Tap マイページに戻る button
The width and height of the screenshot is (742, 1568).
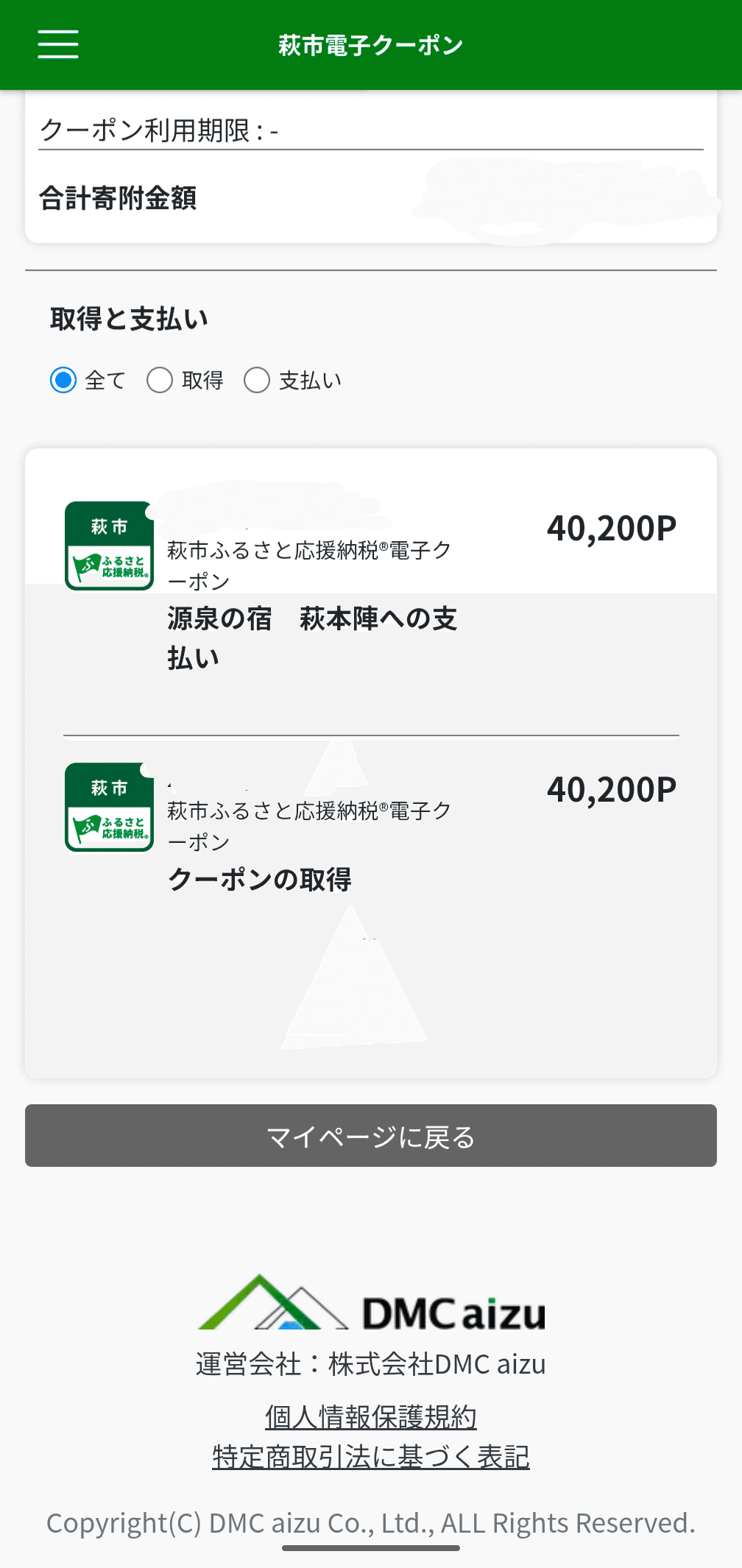[x=371, y=1135]
